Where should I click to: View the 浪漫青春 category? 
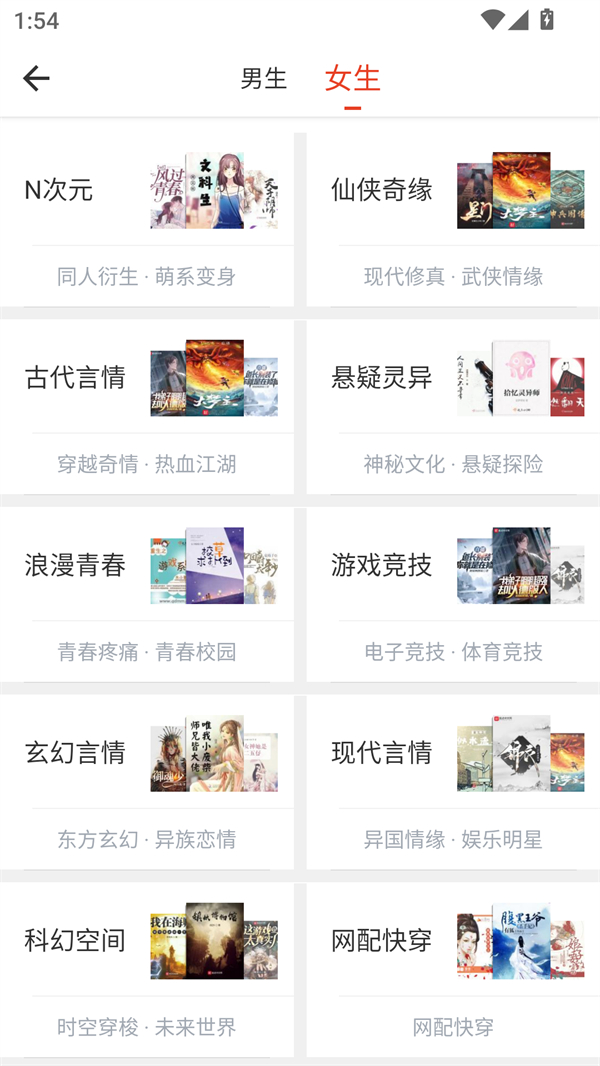tap(147, 595)
